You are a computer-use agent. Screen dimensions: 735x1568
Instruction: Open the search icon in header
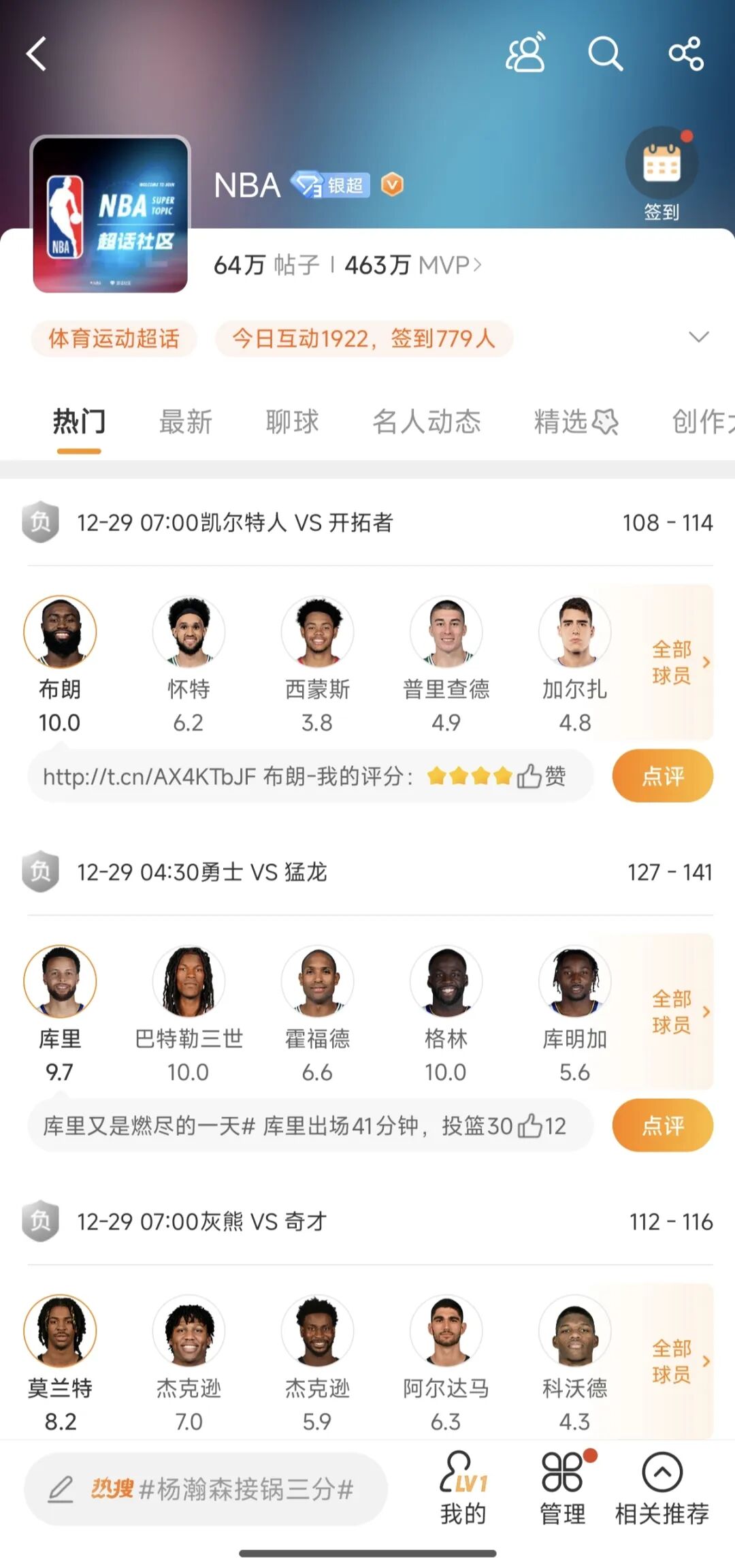point(605,54)
